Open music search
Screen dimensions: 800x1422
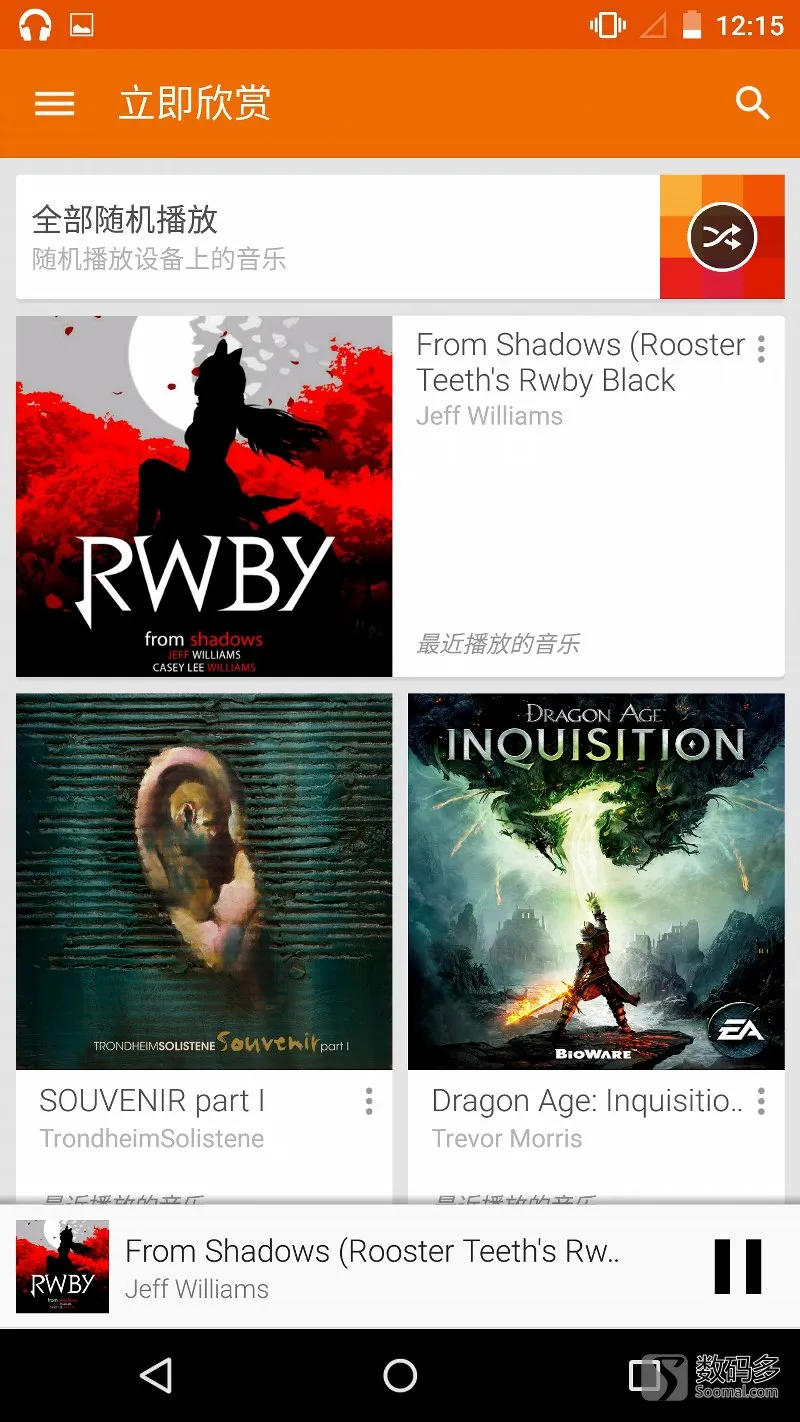[752, 103]
